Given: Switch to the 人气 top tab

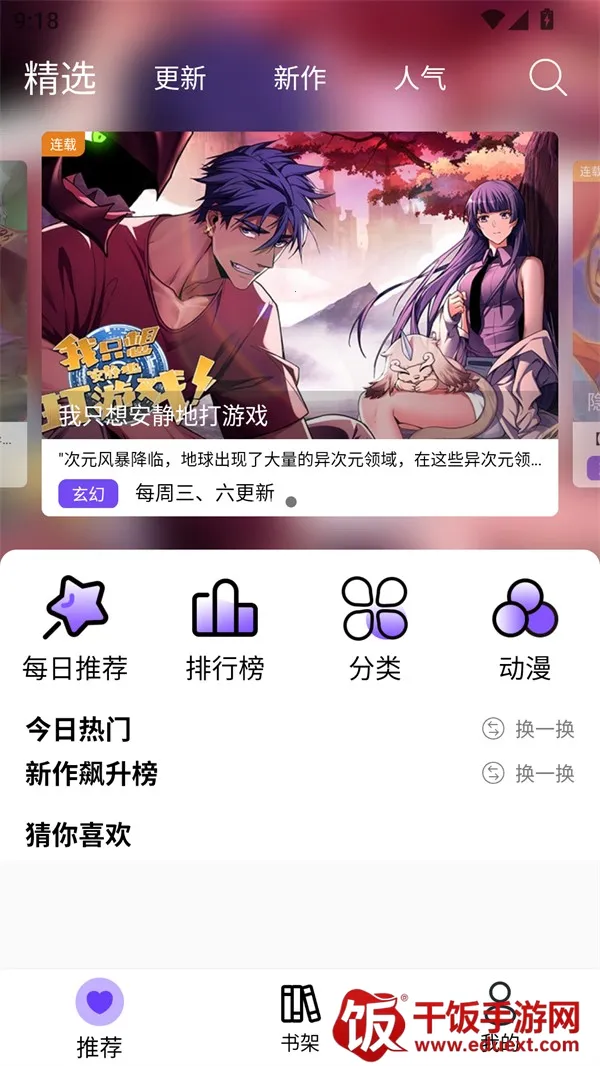Looking at the screenshot, I should (x=420, y=78).
